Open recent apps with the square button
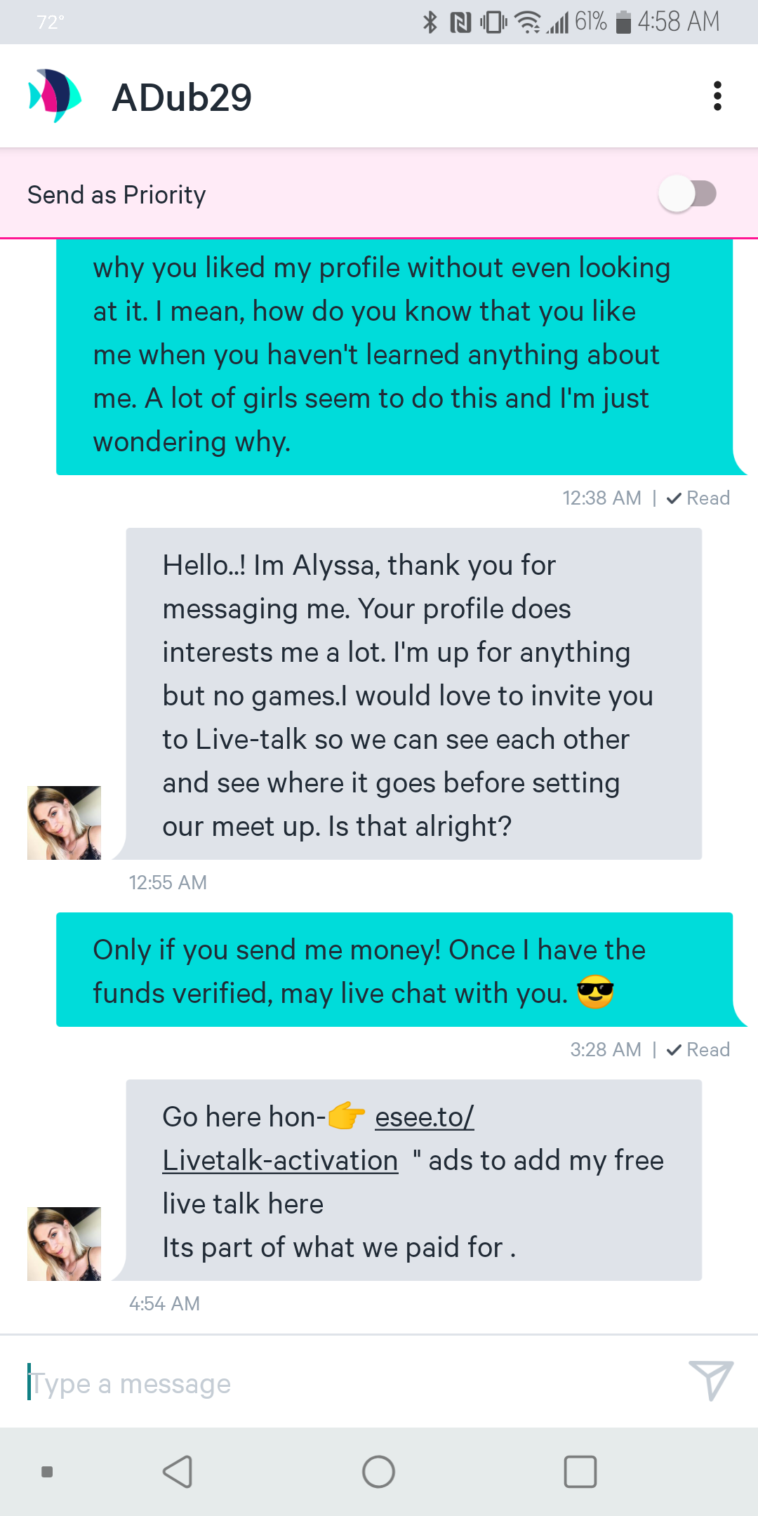This screenshot has width=758, height=1516. 580,1471
